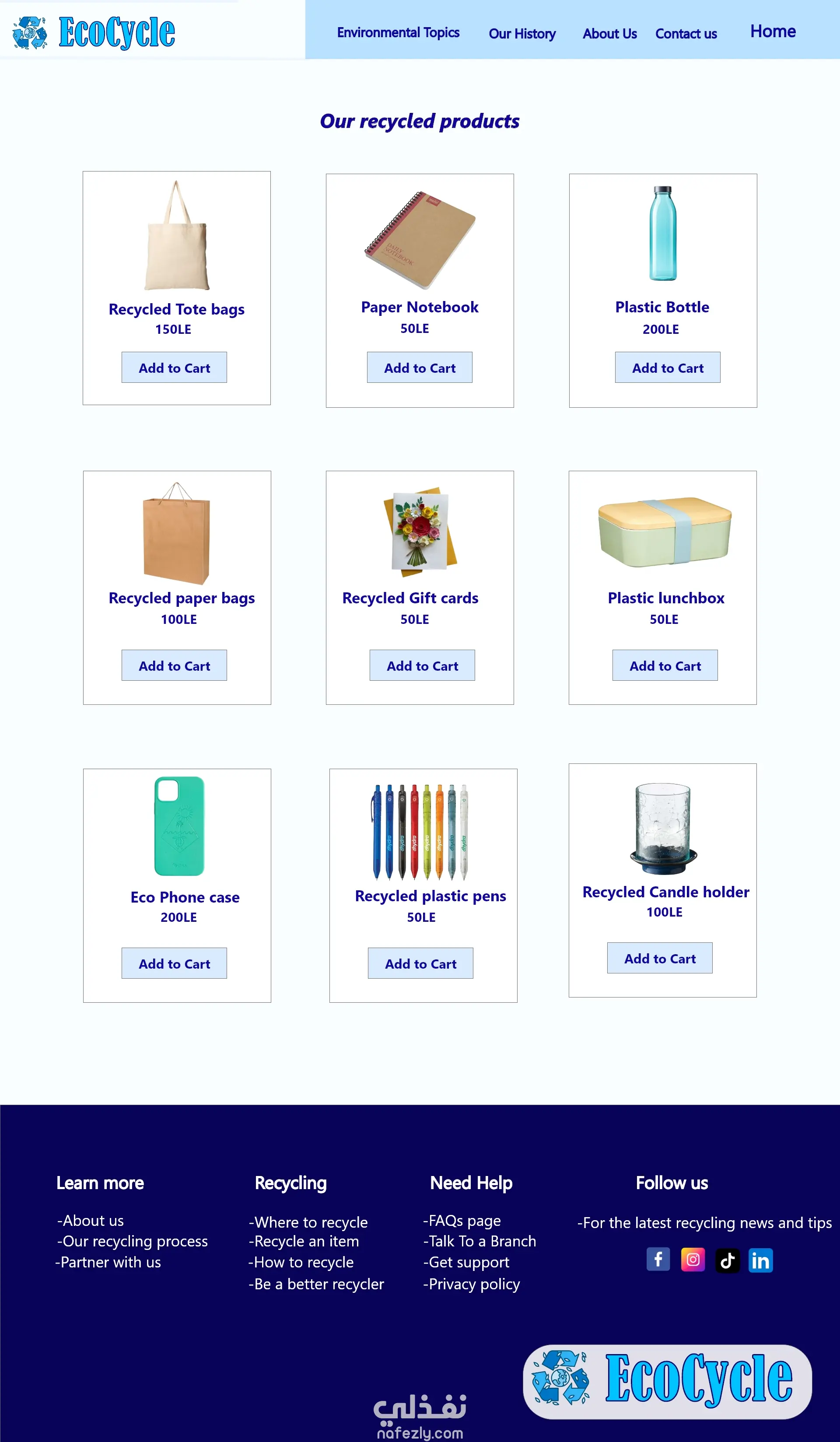The width and height of the screenshot is (840, 1442).
Task: Go to the Home page
Action: pyautogui.click(x=773, y=31)
